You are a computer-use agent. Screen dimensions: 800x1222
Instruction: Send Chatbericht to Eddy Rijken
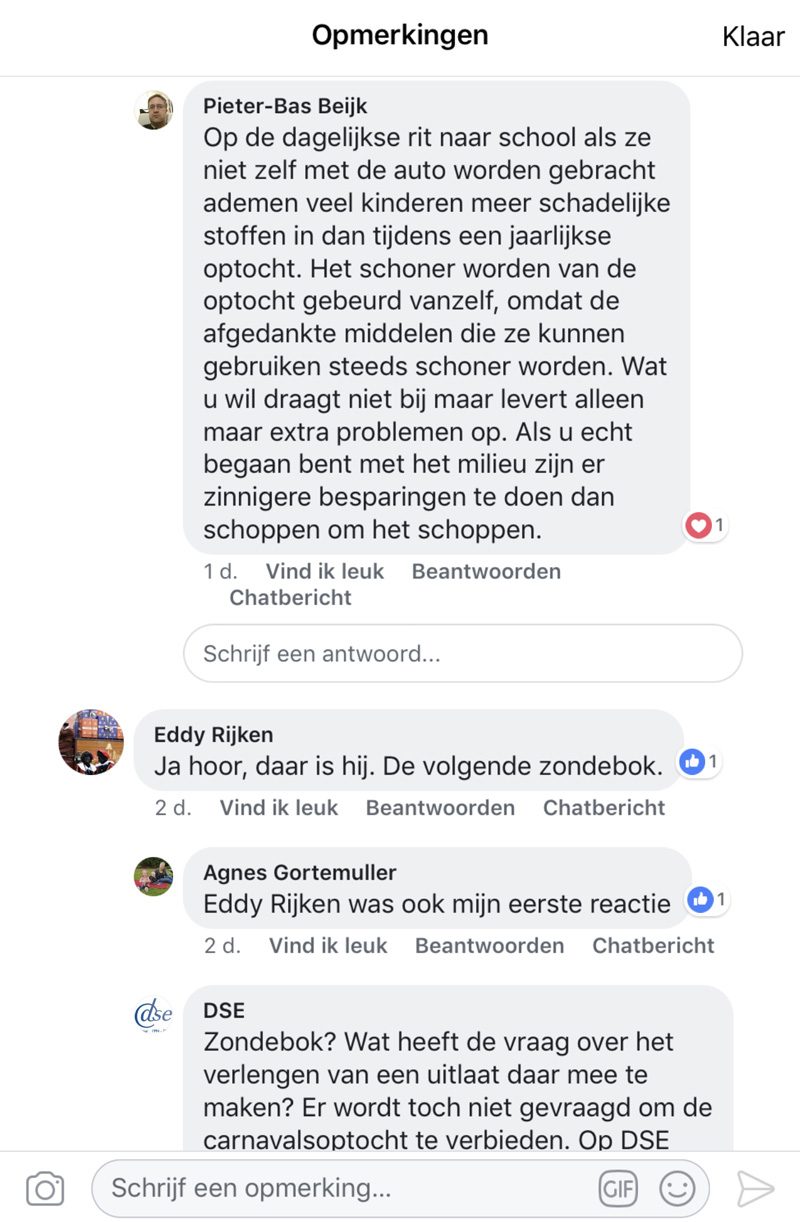[x=603, y=808]
